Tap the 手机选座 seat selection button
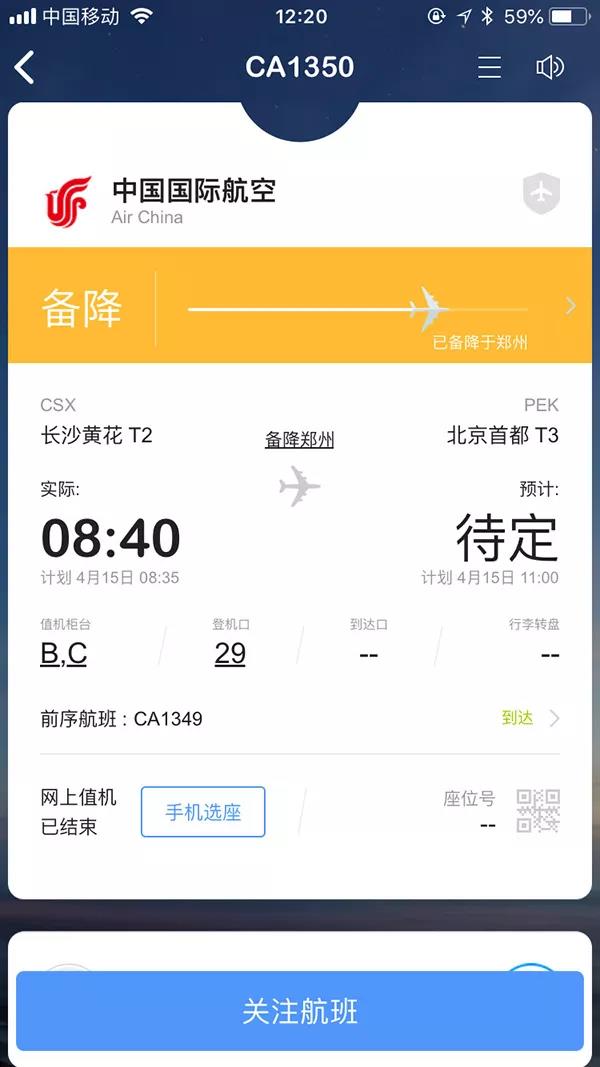Viewport: 600px width, 1067px height. (x=203, y=812)
